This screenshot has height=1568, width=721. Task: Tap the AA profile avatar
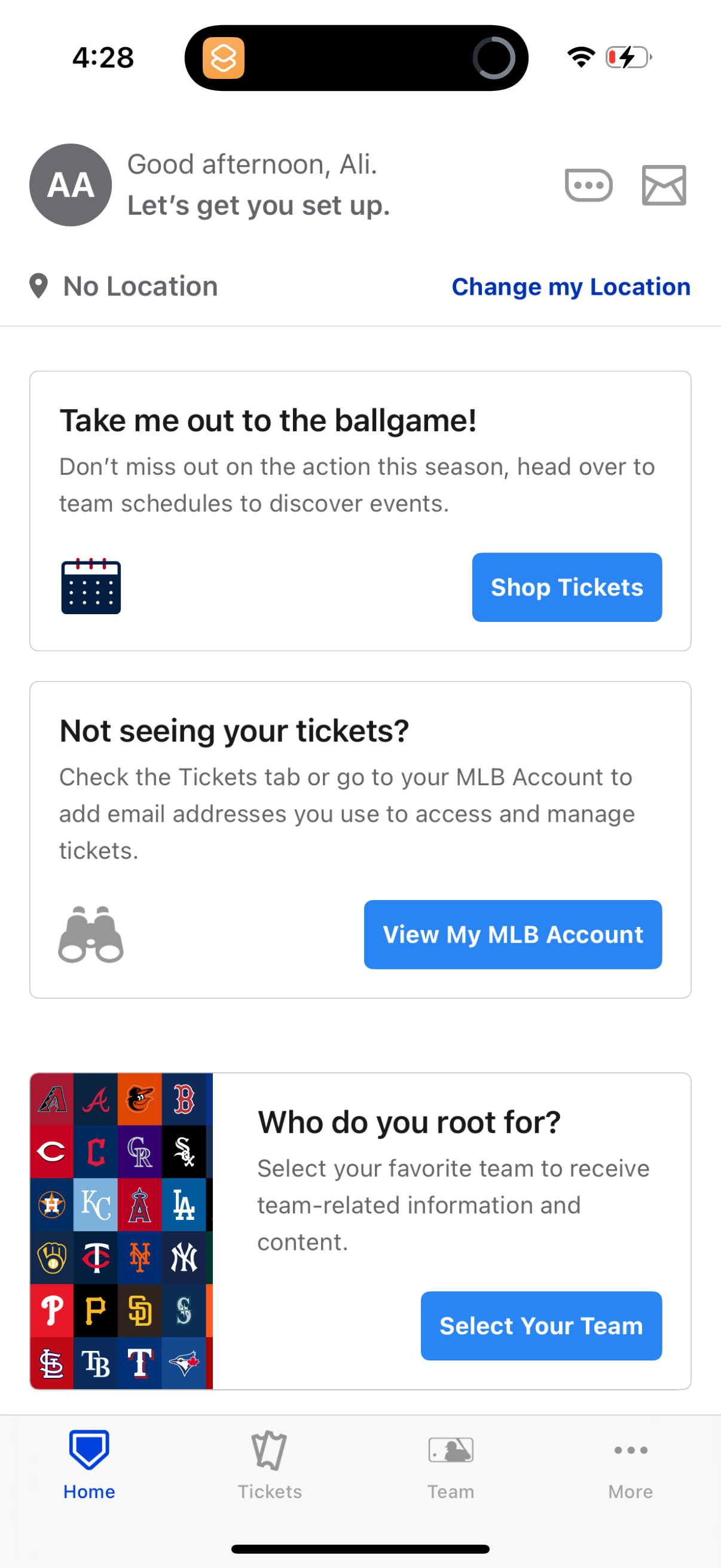pyautogui.click(x=70, y=185)
